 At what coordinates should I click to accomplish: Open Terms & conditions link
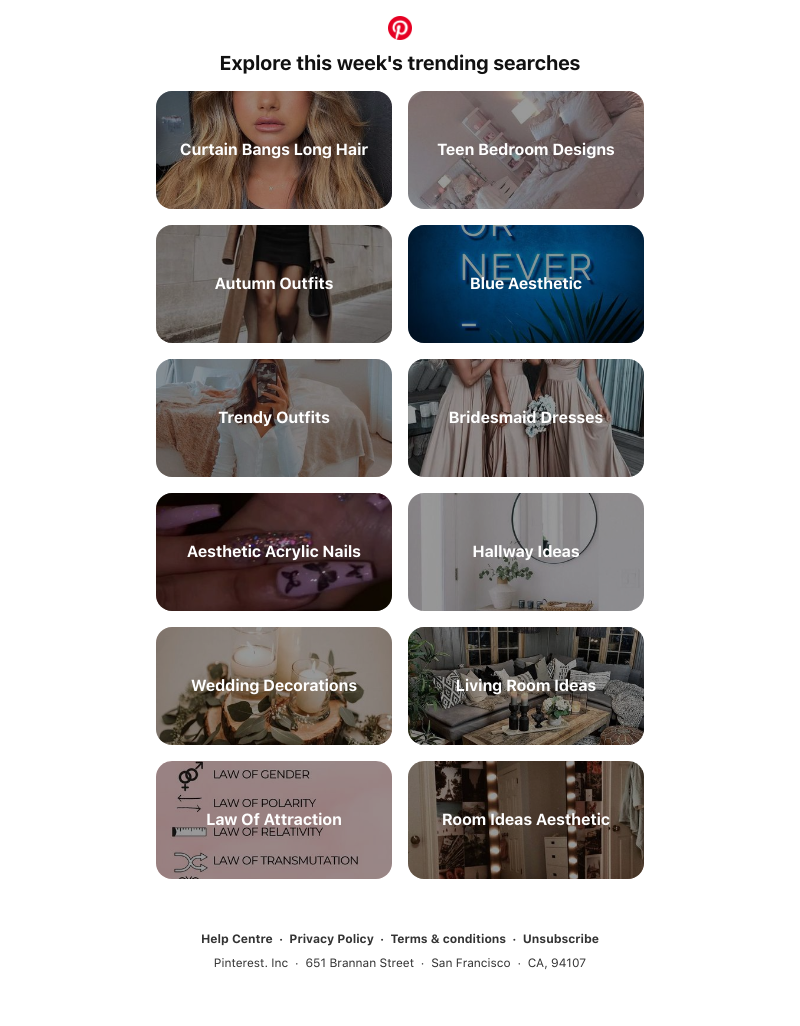point(448,939)
